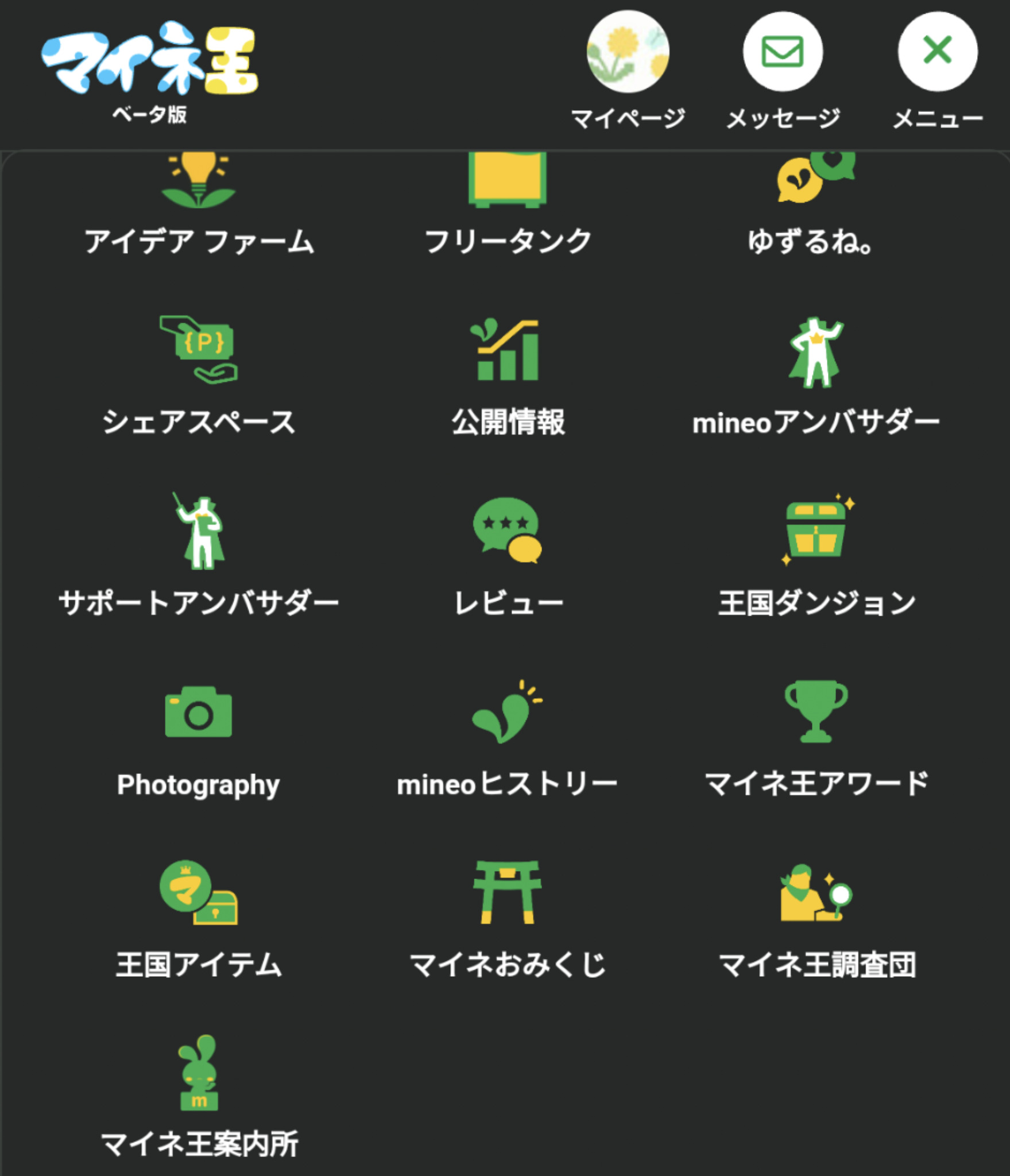
Task: Open アイデア ファーム
Action: [199, 207]
